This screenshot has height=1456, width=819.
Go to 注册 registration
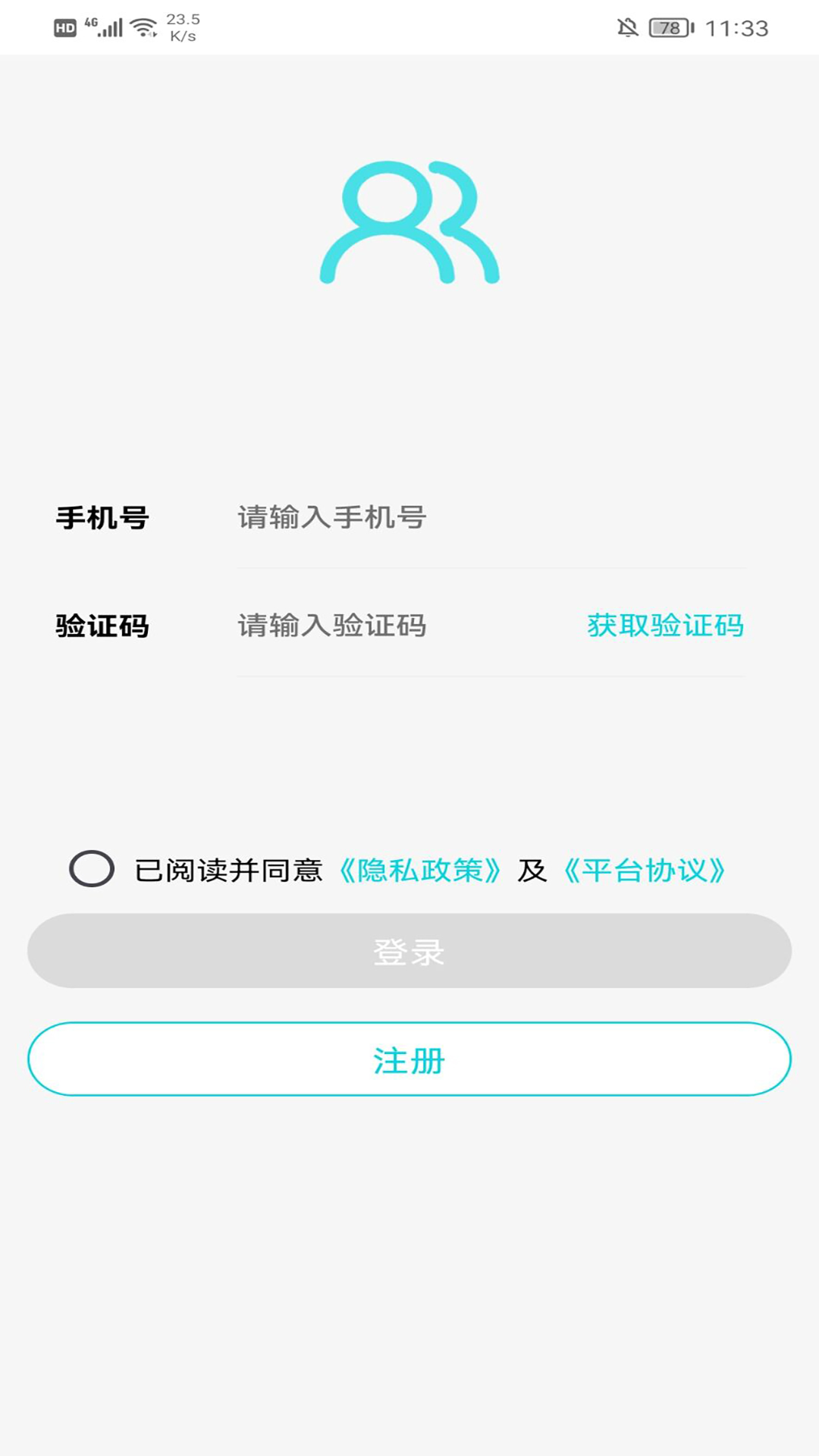pos(409,1059)
